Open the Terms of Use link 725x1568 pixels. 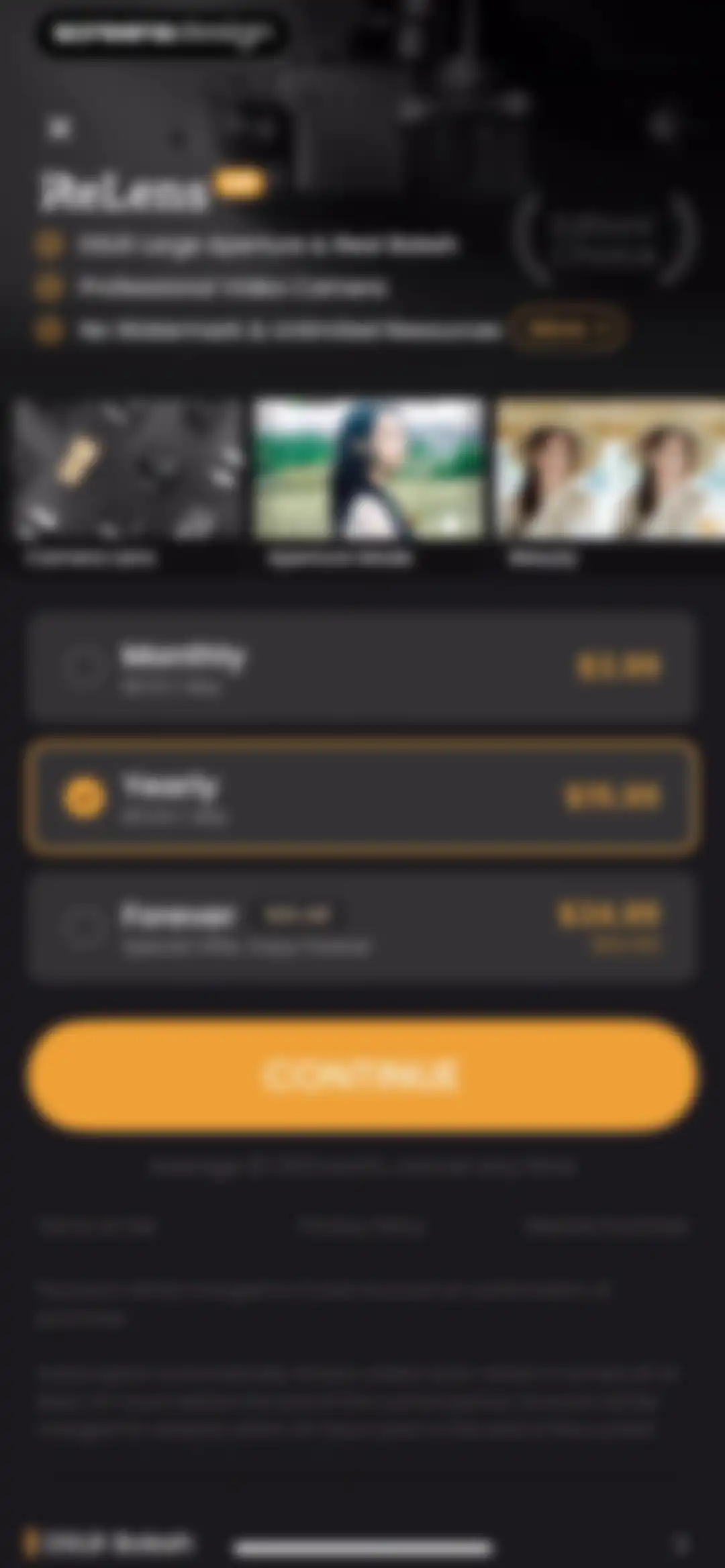tap(97, 1227)
